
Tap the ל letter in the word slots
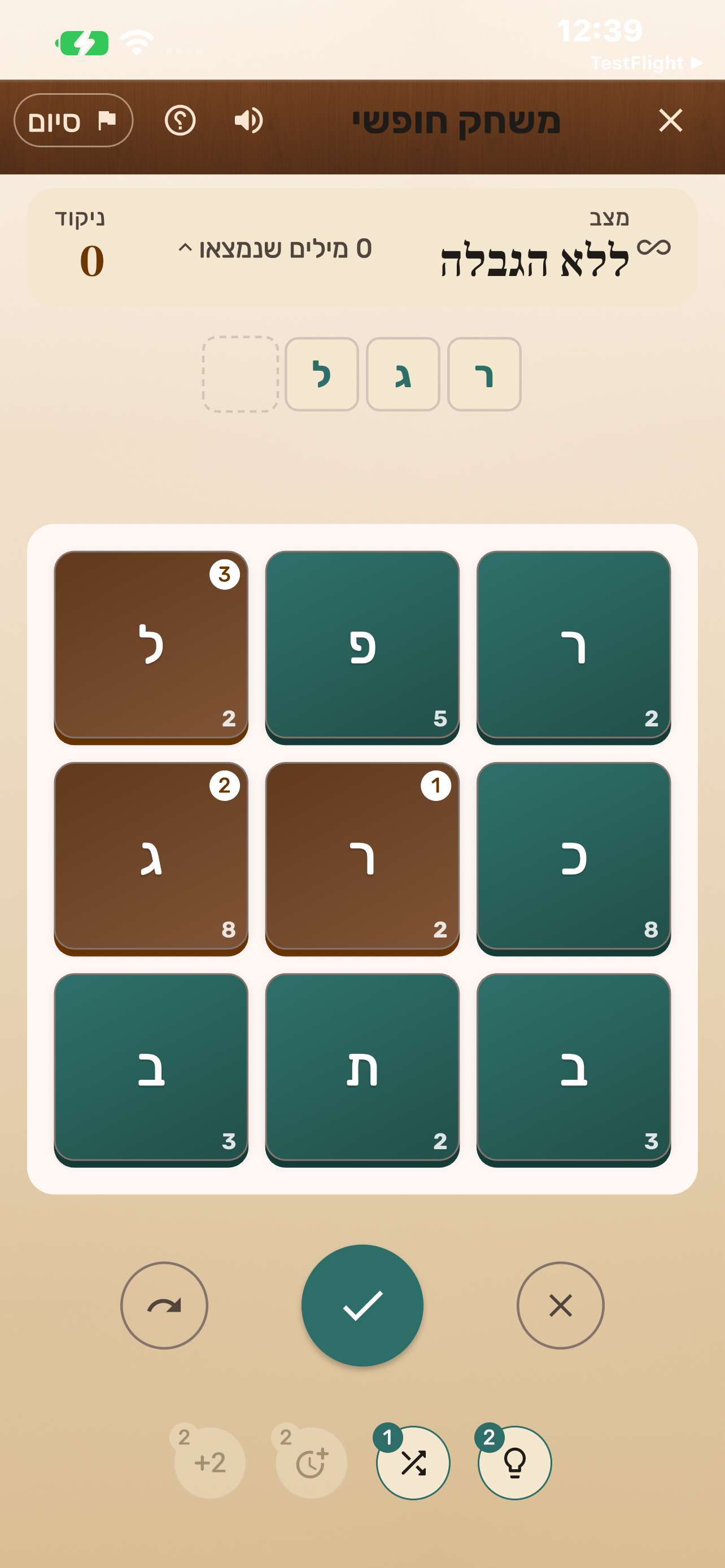click(321, 374)
